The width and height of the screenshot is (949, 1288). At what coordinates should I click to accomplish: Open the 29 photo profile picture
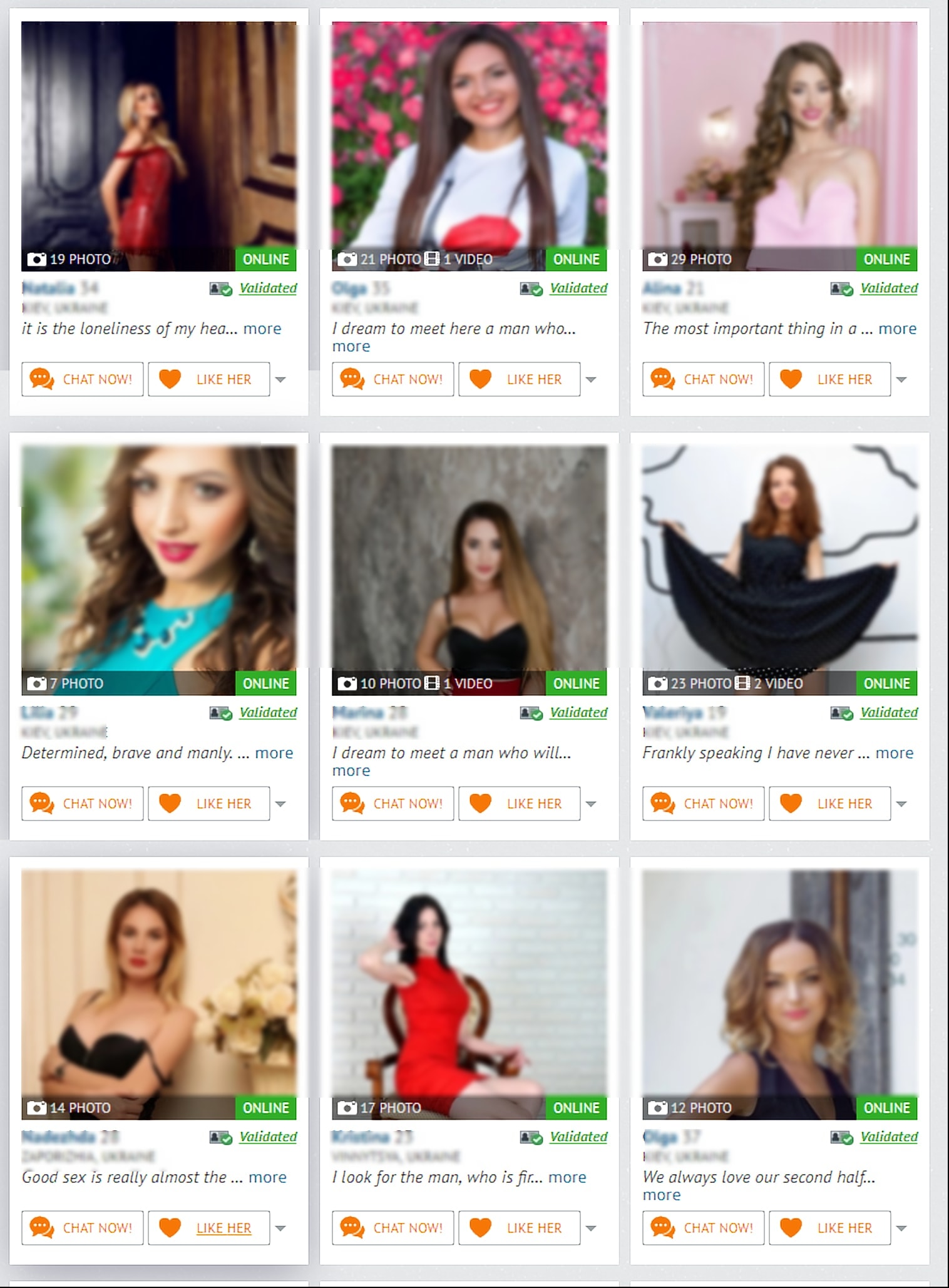click(x=779, y=135)
